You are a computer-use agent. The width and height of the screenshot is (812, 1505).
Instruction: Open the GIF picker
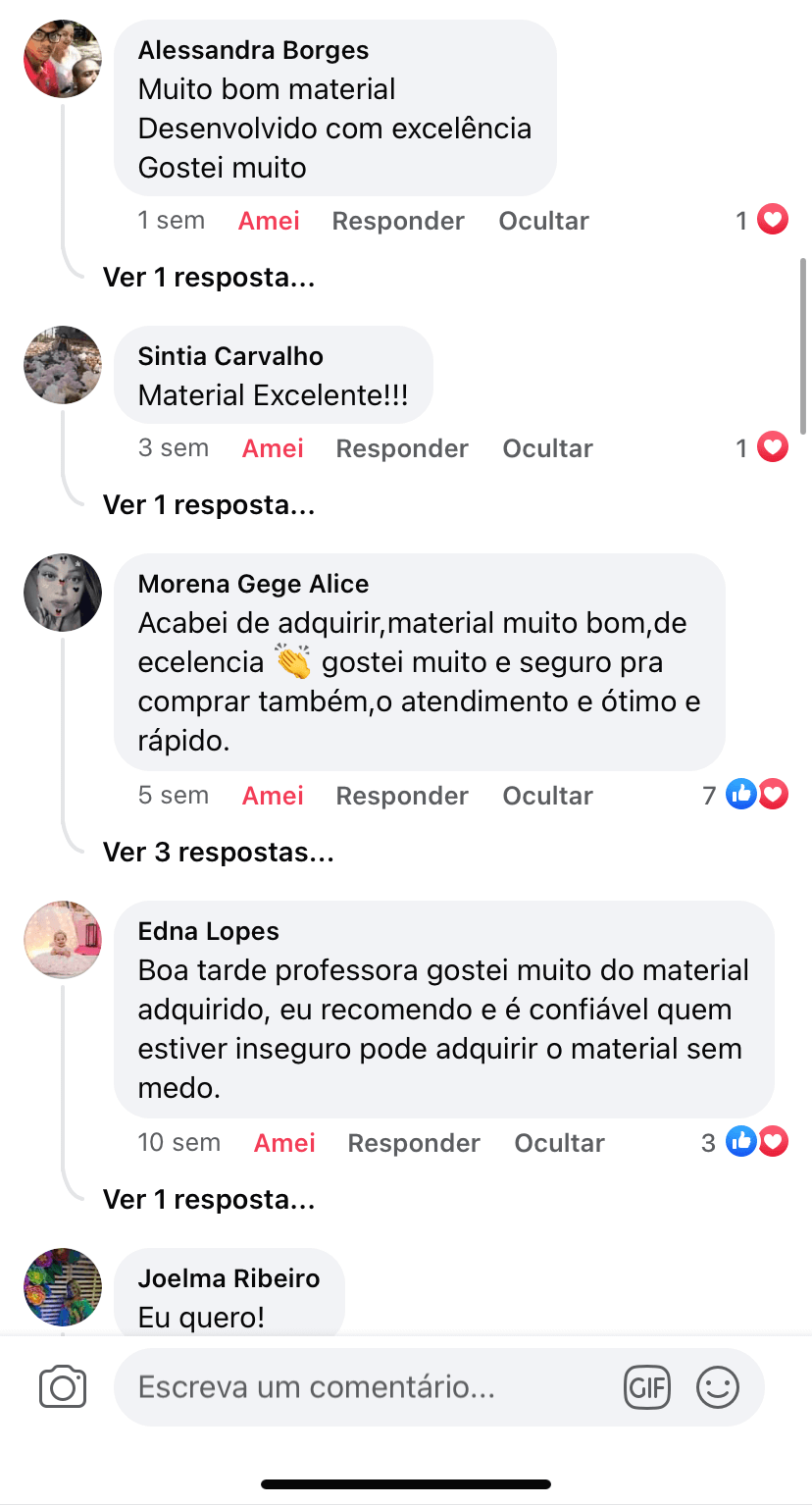[646, 1387]
